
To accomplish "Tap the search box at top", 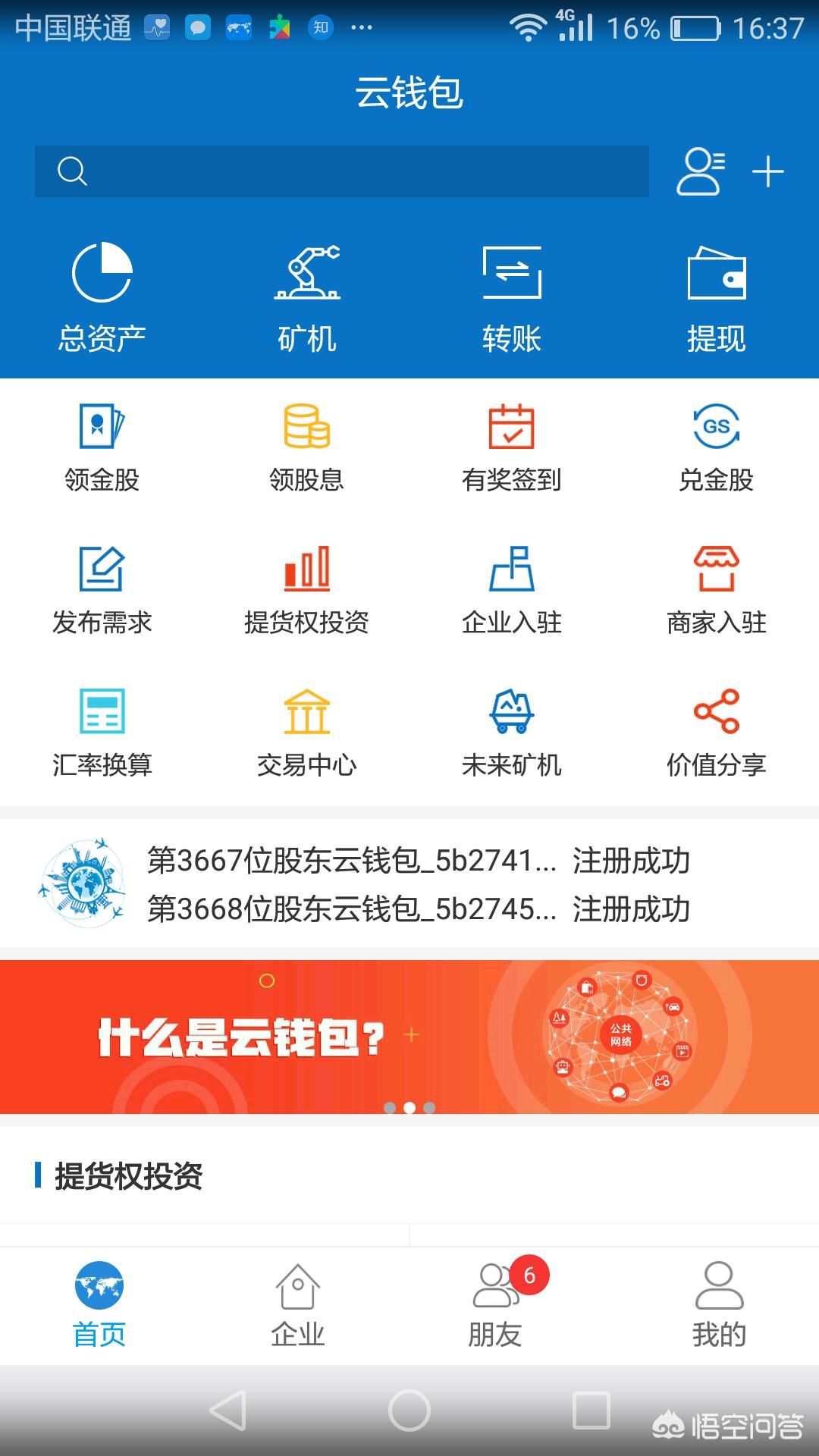I will [341, 171].
